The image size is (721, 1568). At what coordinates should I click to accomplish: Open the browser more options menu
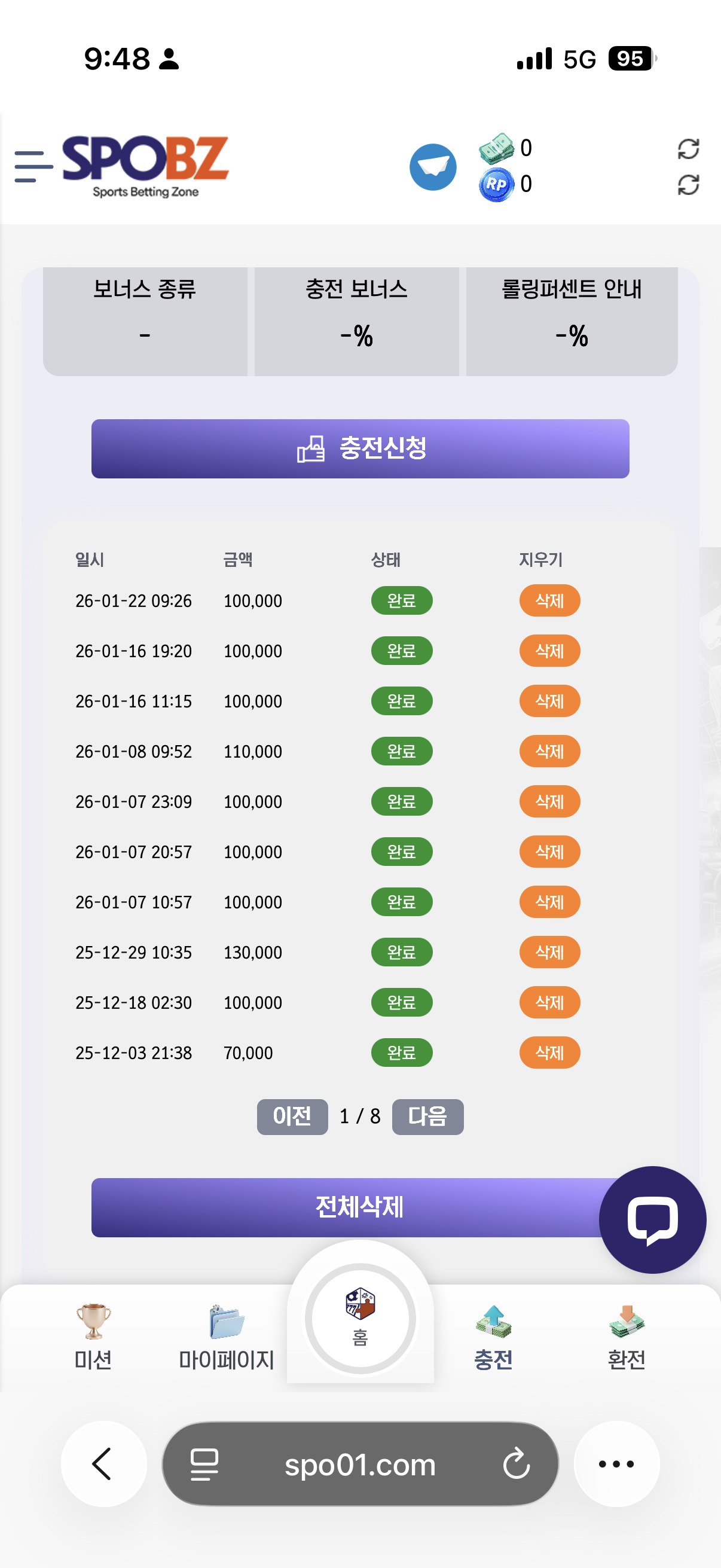point(616,1464)
